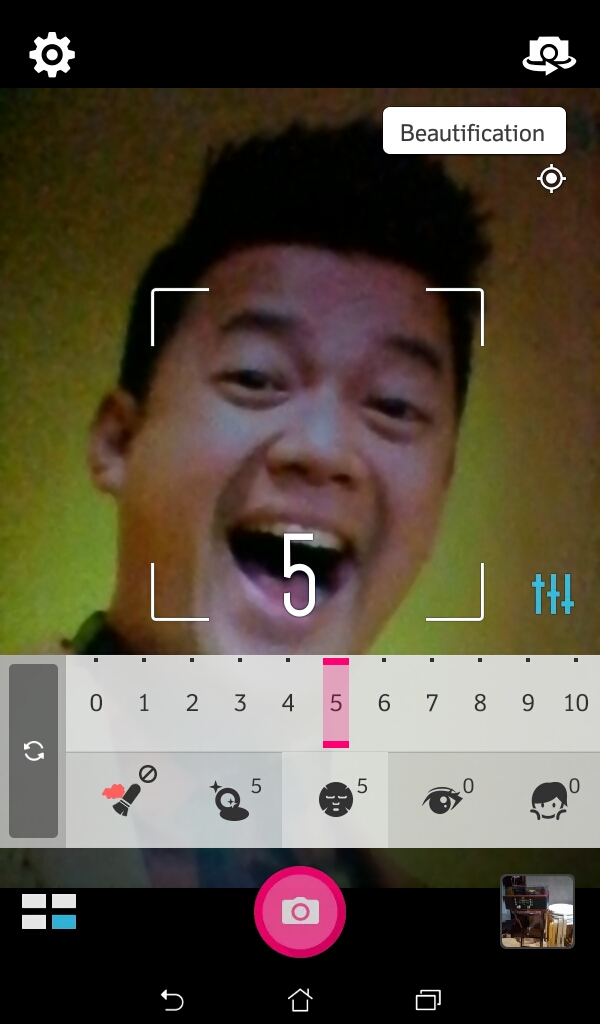
Task: Reset beautification values with refresh button
Action: pos(34,751)
